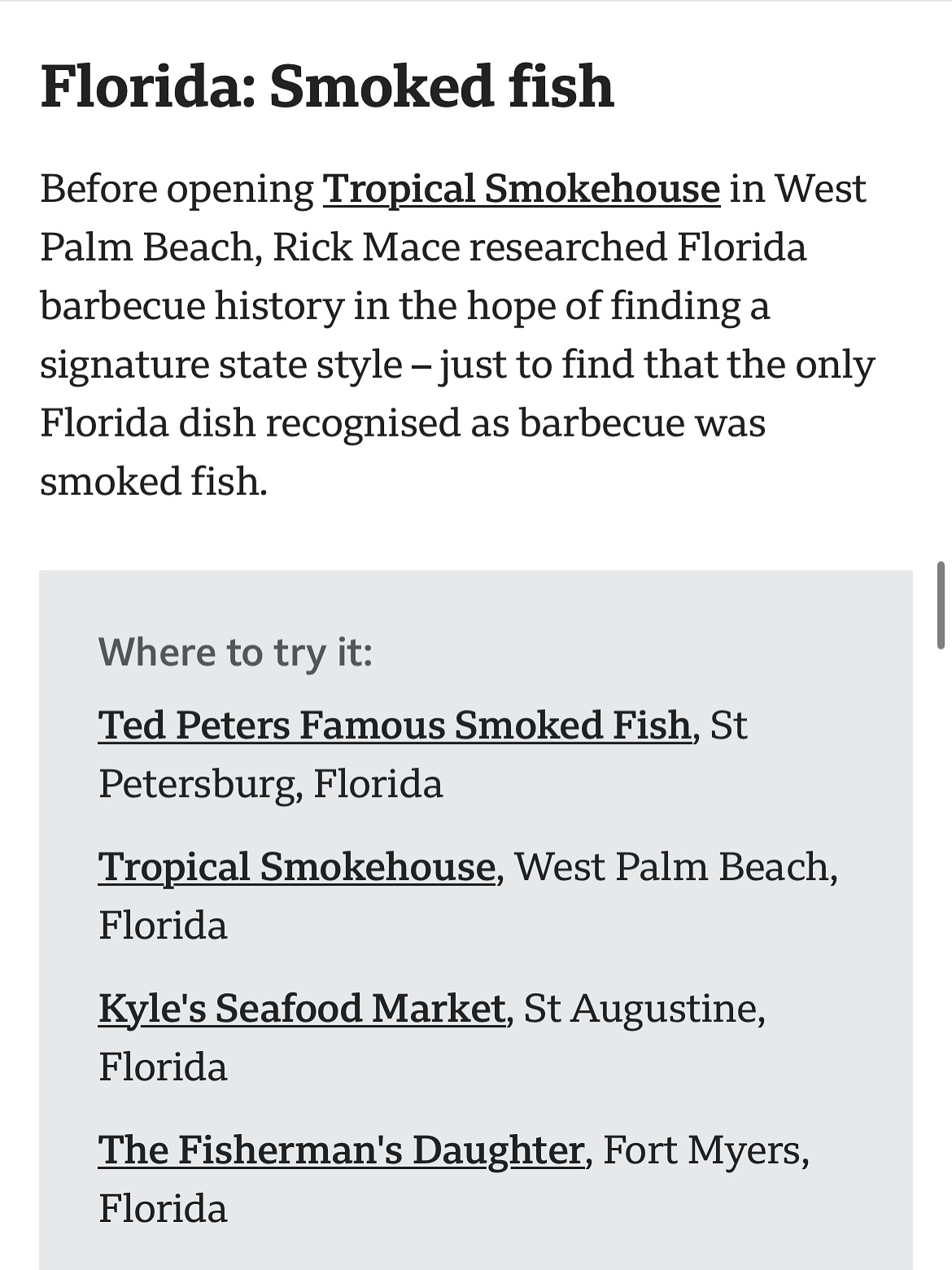The width and height of the screenshot is (952, 1270).
Task: Open The Fisherman's Daughter link
Action: pos(340,1150)
